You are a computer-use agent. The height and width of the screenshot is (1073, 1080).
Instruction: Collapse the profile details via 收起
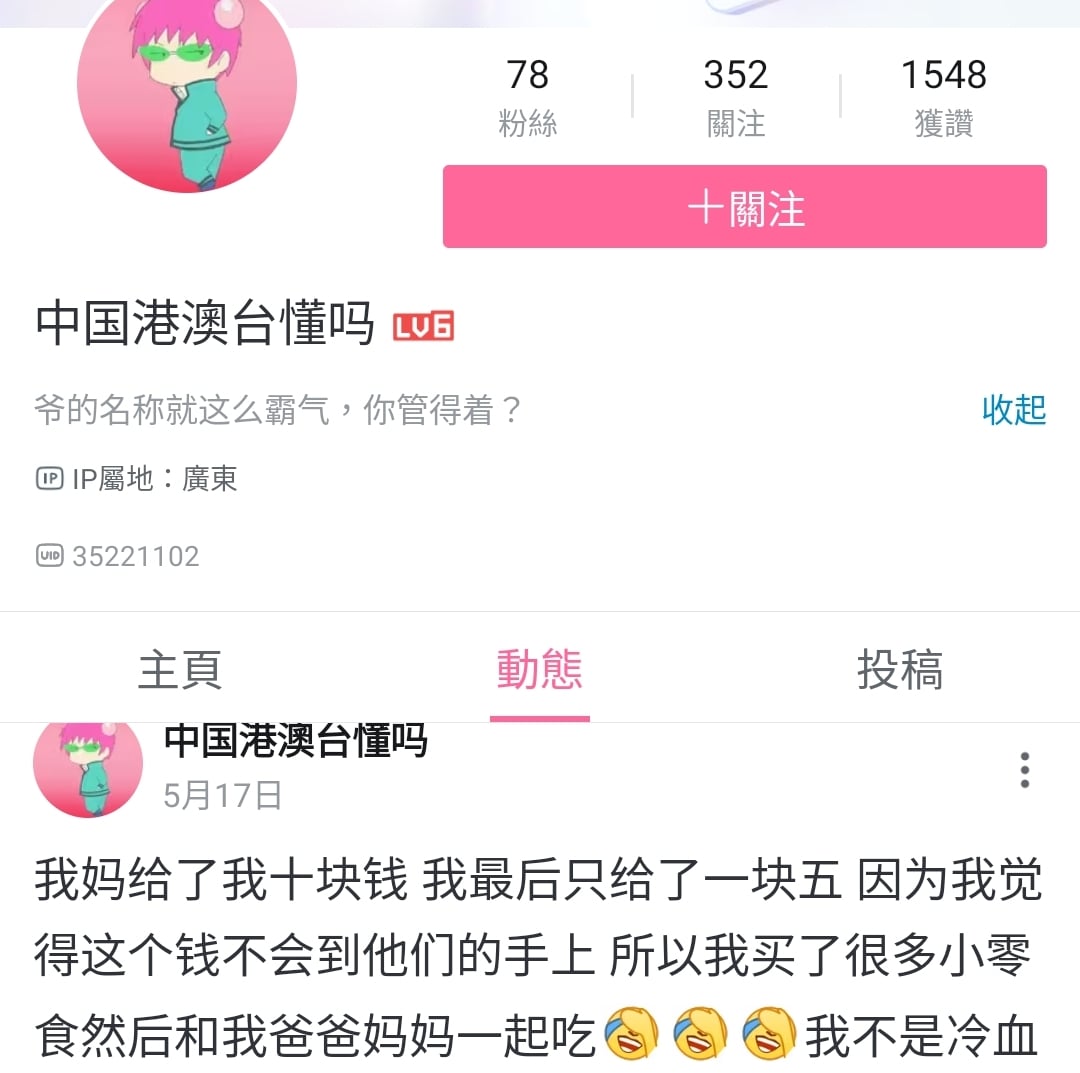(1013, 410)
